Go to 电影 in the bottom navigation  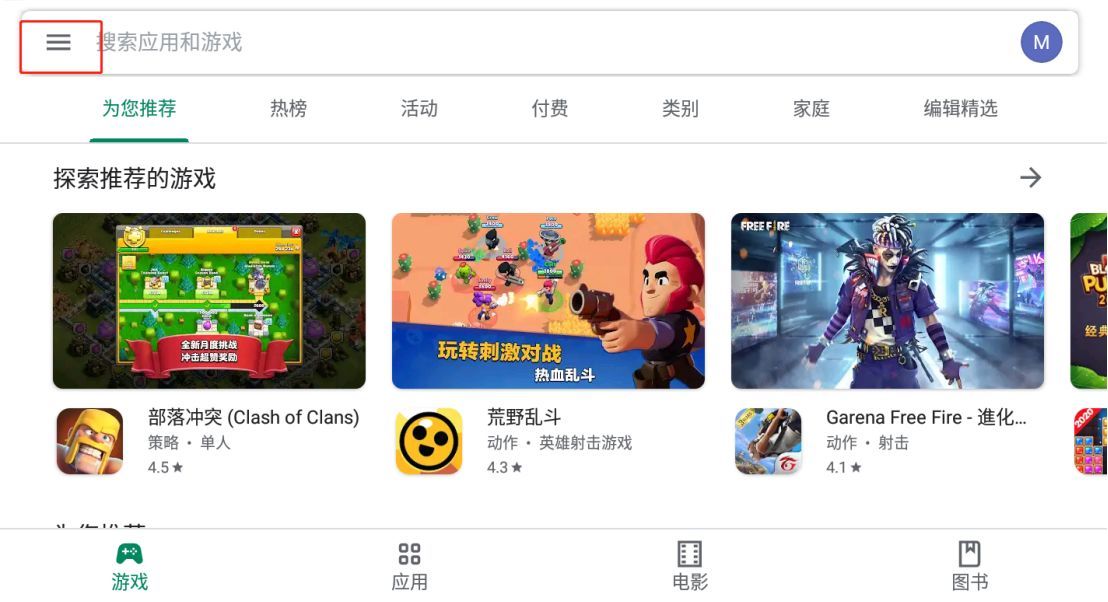pos(690,566)
